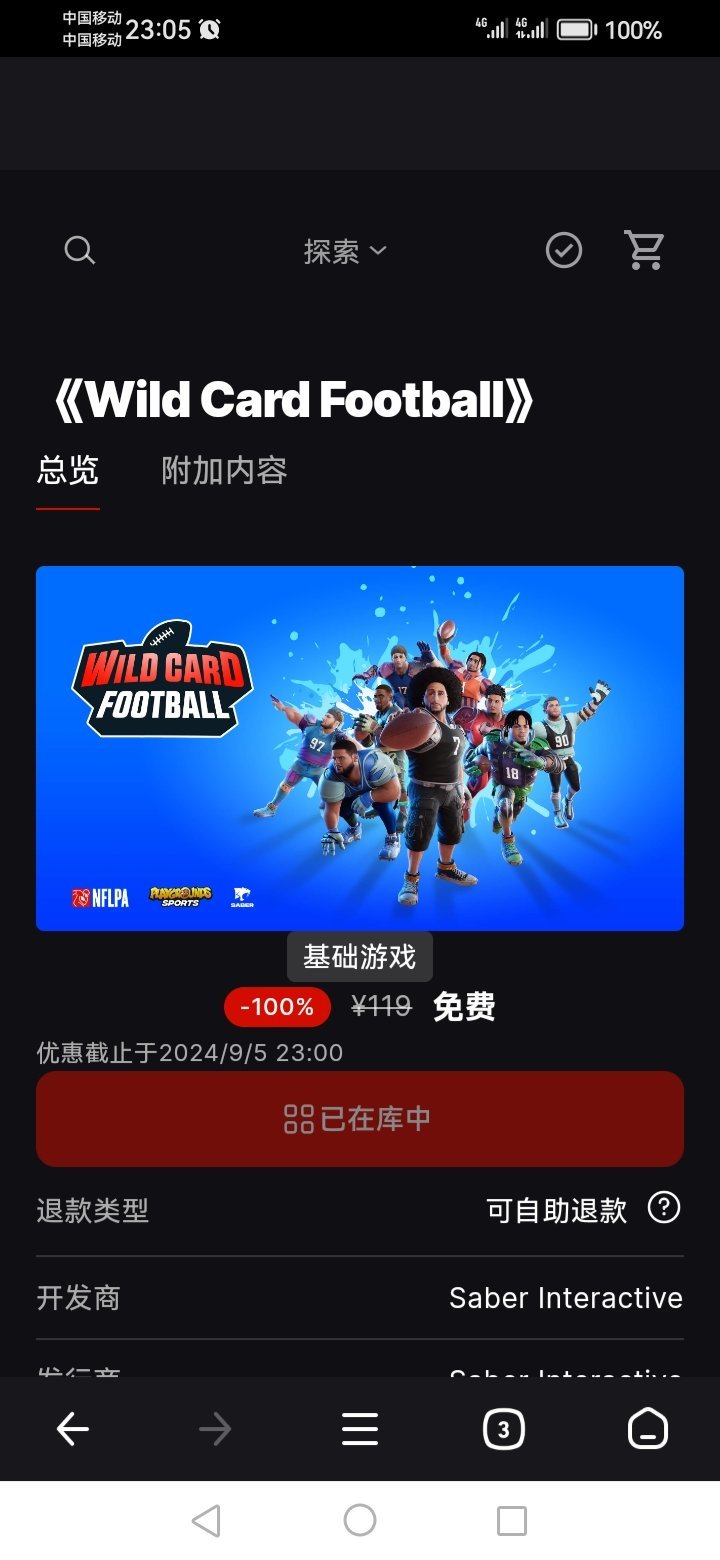Expand the 探索 dropdown menu

pos(344,251)
